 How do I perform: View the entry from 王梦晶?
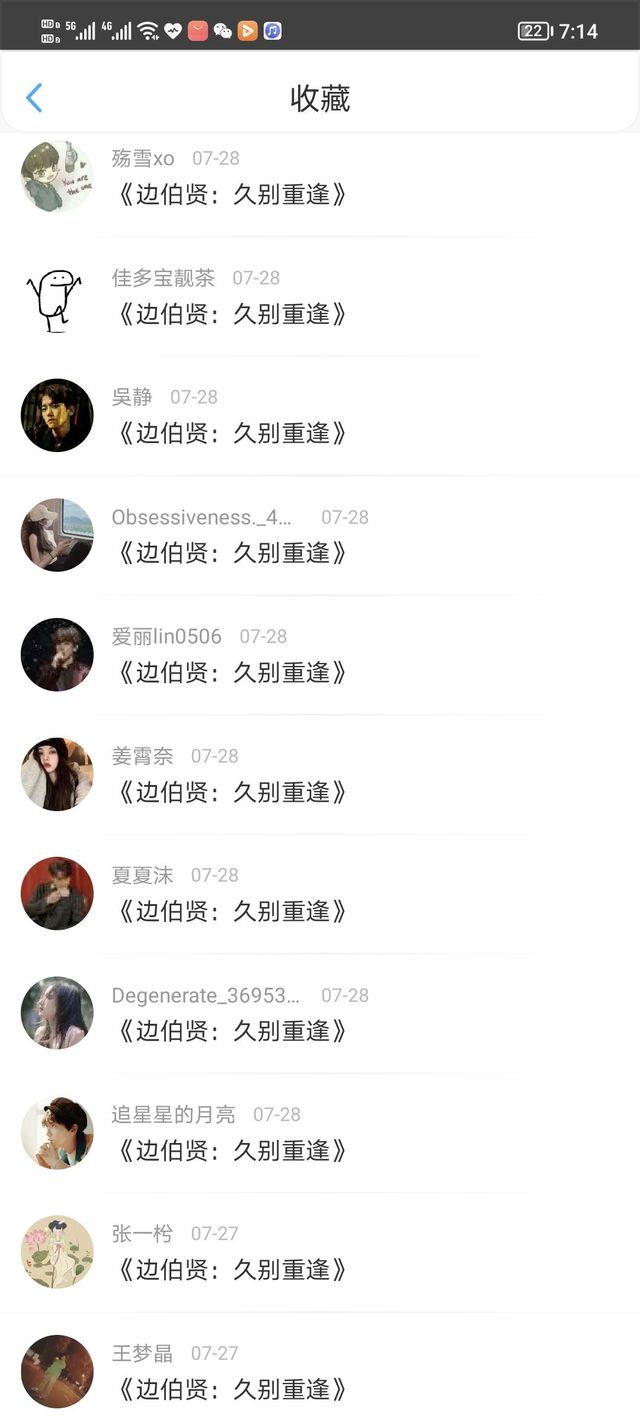[x=232, y=1389]
